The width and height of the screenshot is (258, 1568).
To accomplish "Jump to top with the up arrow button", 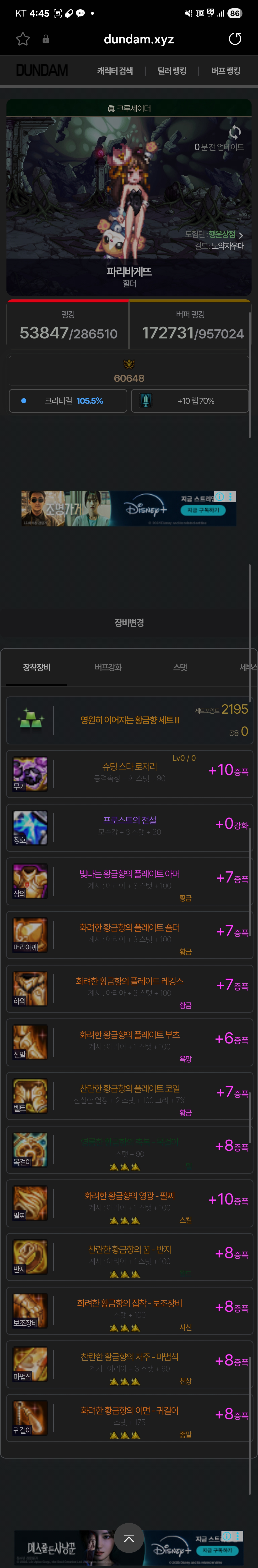I will click(129, 1538).
